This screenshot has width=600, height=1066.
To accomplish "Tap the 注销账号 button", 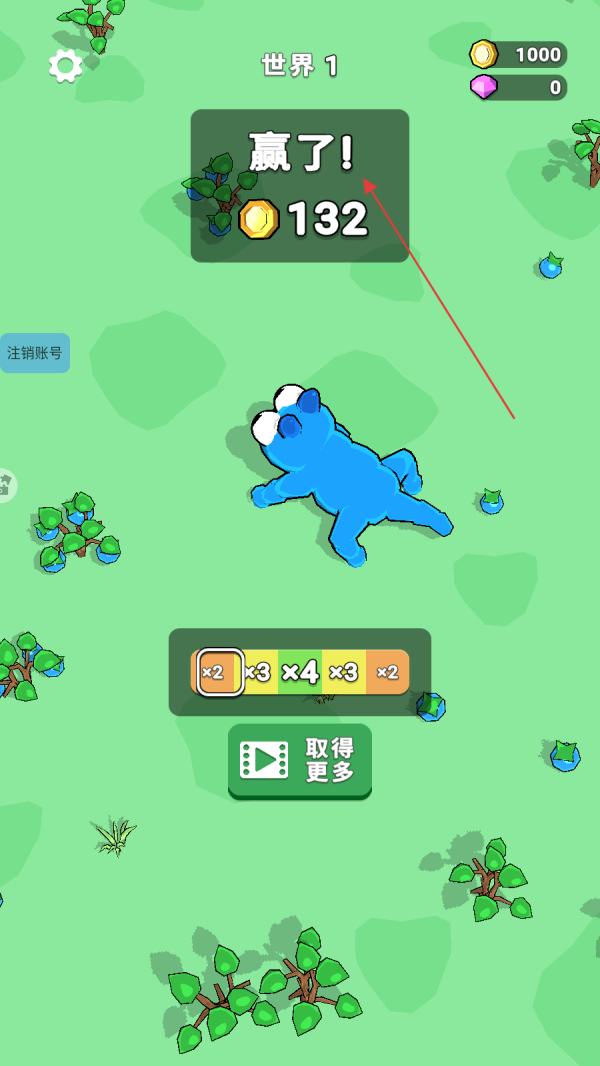I will tap(35, 353).
